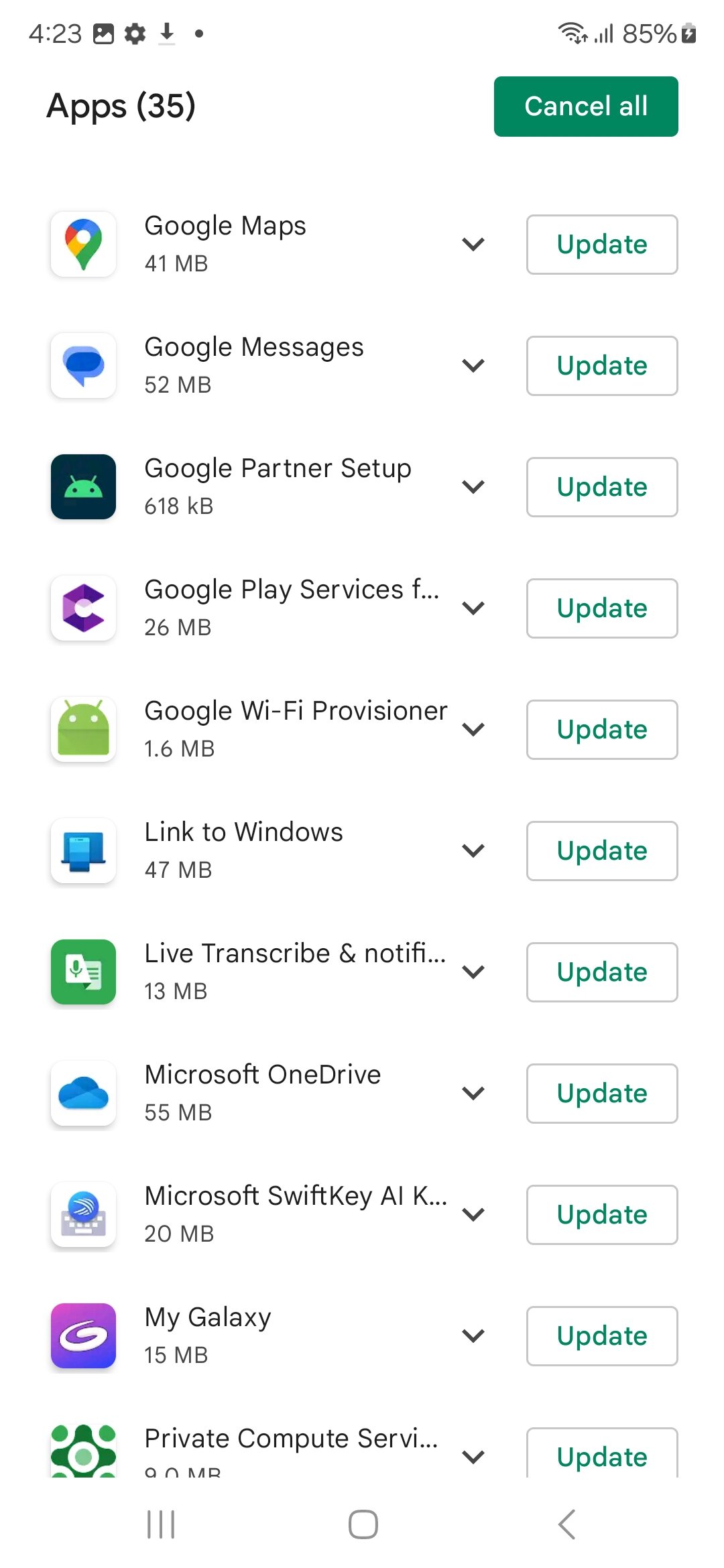
Task: Expand Google Maps update details
Action: tap(473, 245)
